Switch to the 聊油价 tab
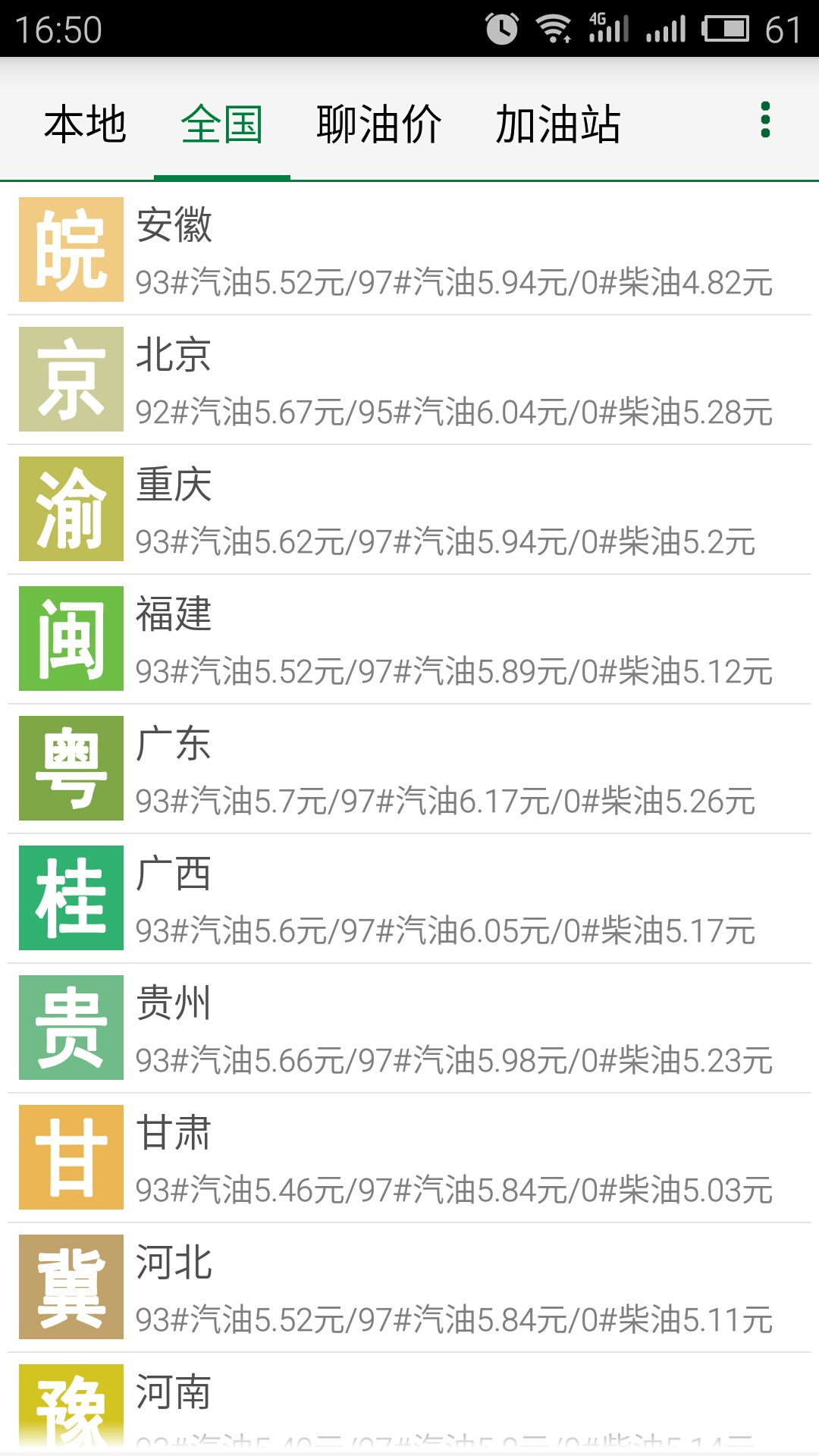The height and width of the screenshot is (1456, 819). [x=378, y=123]
